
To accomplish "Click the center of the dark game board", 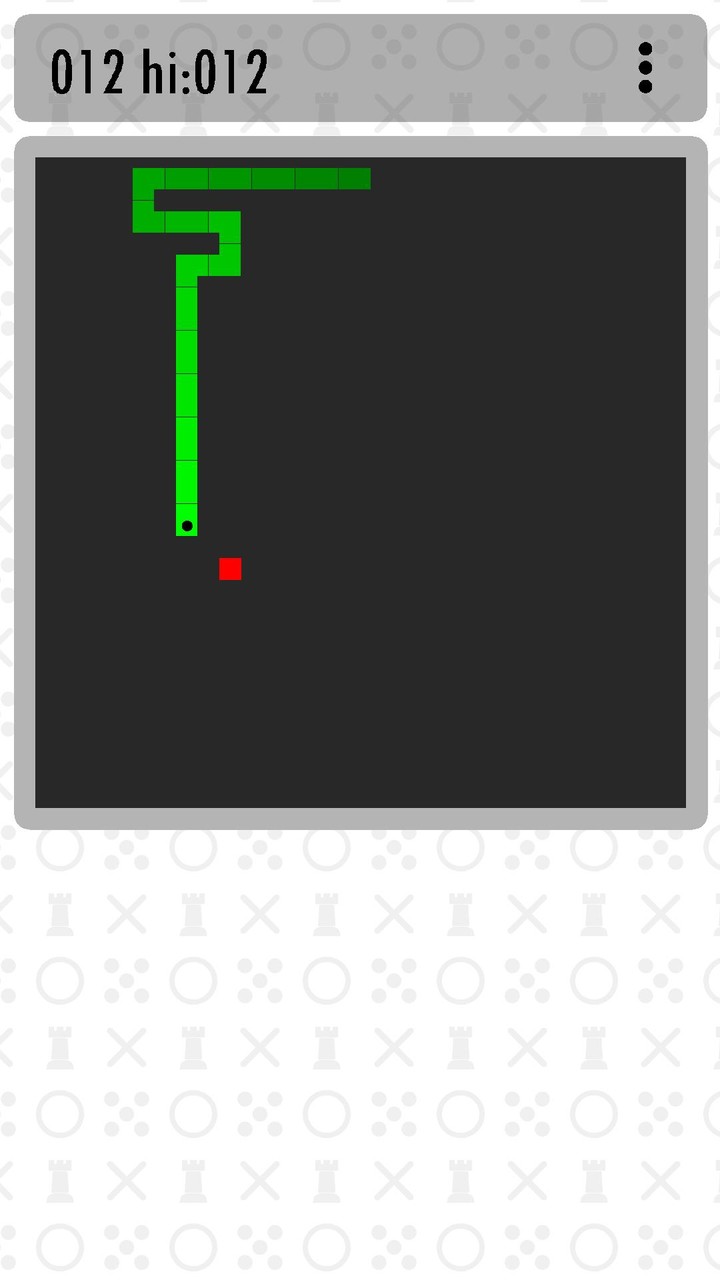I will point(360,480).
